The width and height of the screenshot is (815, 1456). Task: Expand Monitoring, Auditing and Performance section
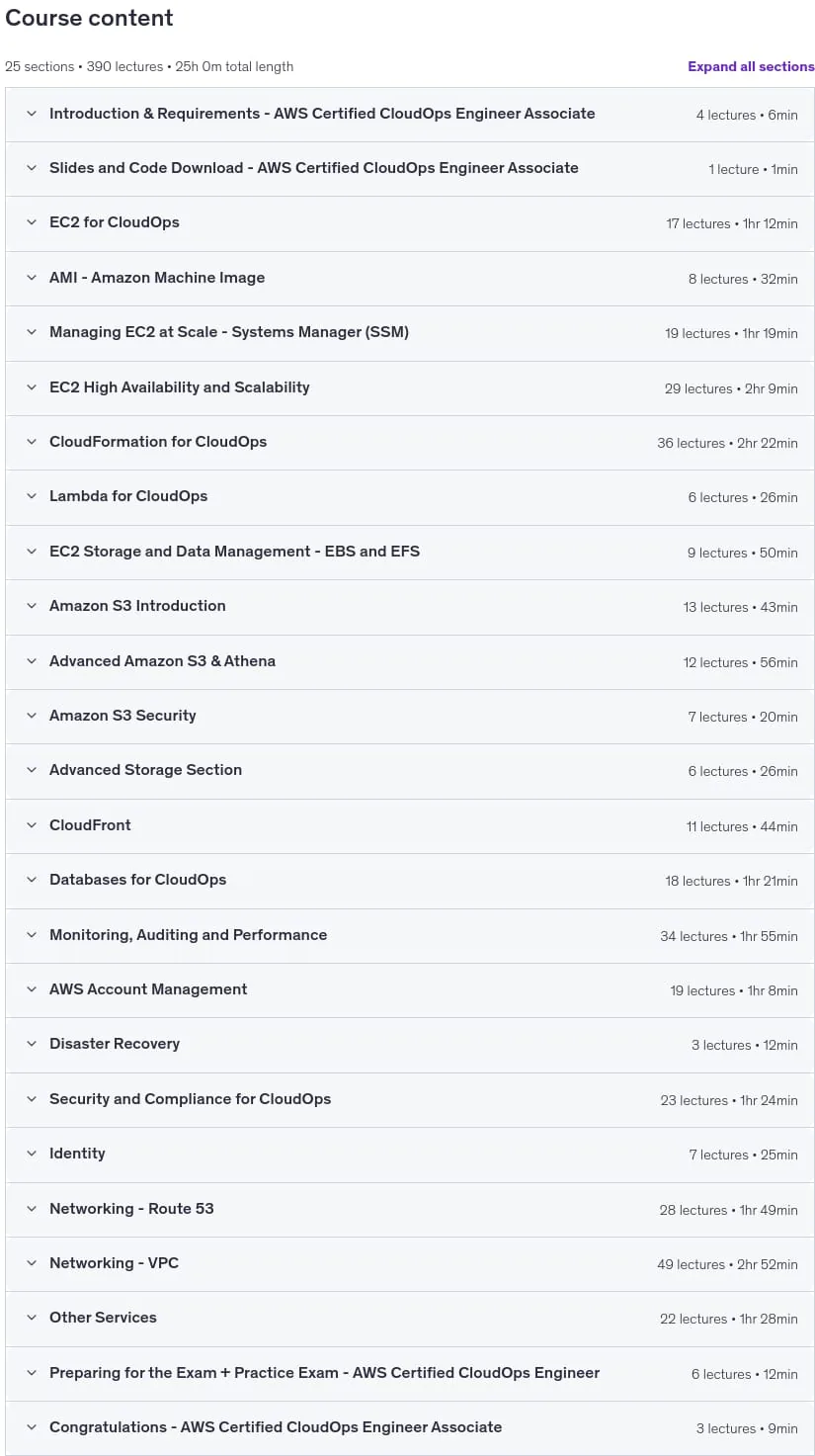coord(410,936)
